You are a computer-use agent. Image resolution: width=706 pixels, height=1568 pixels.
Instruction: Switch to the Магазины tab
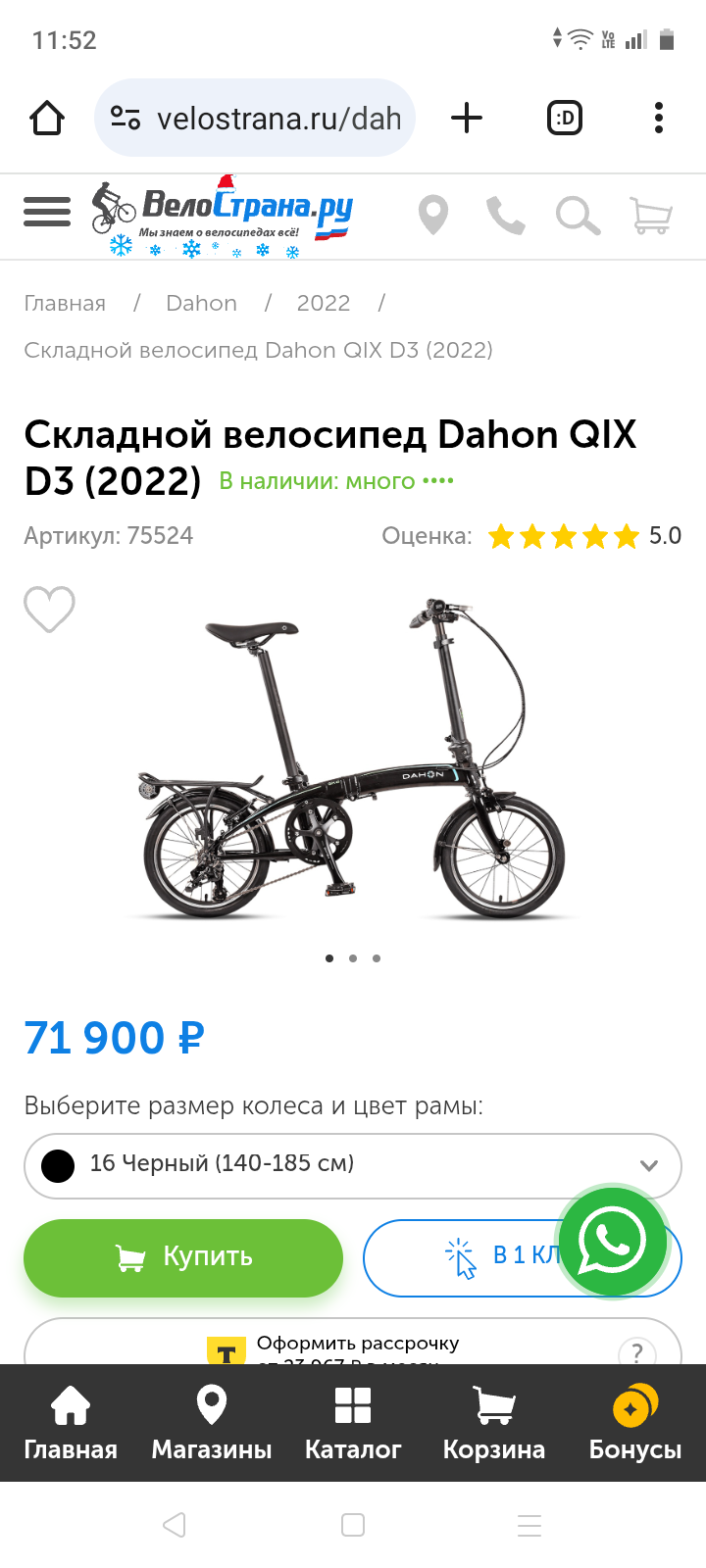tap(212, 1423)
